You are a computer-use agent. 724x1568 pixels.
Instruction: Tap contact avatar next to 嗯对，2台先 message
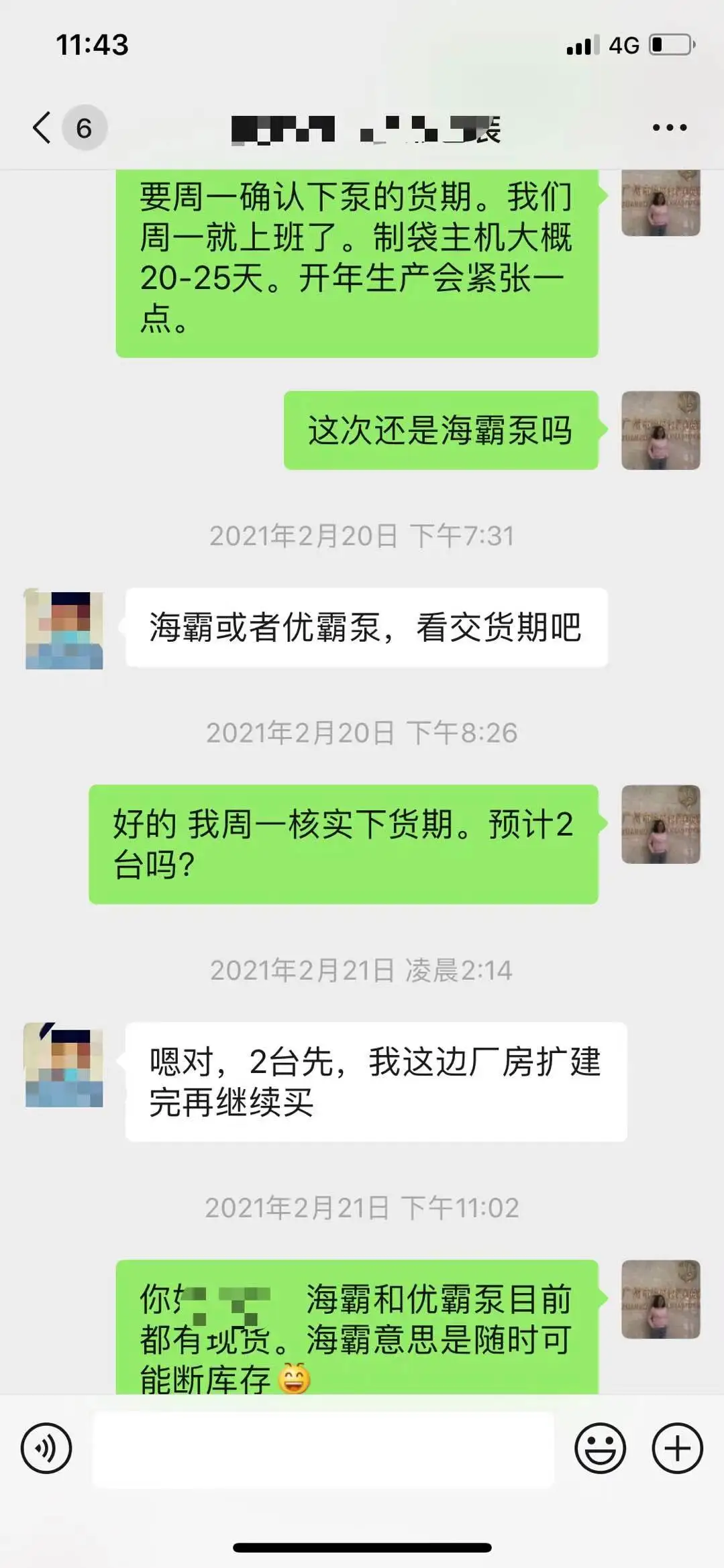tap(64, 1064)
